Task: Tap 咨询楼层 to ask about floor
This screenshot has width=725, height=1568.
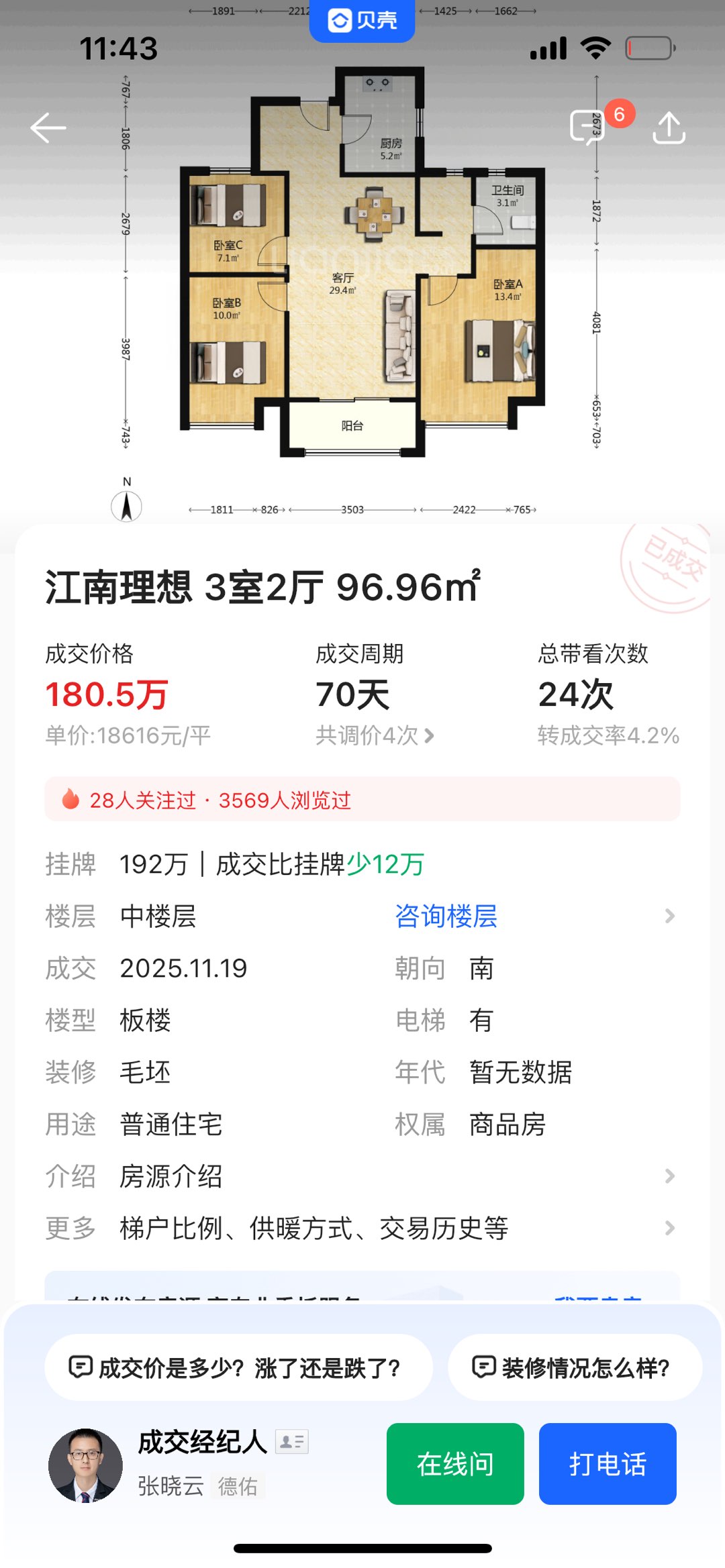Action: pyautogui.click(x=446, y=916)
